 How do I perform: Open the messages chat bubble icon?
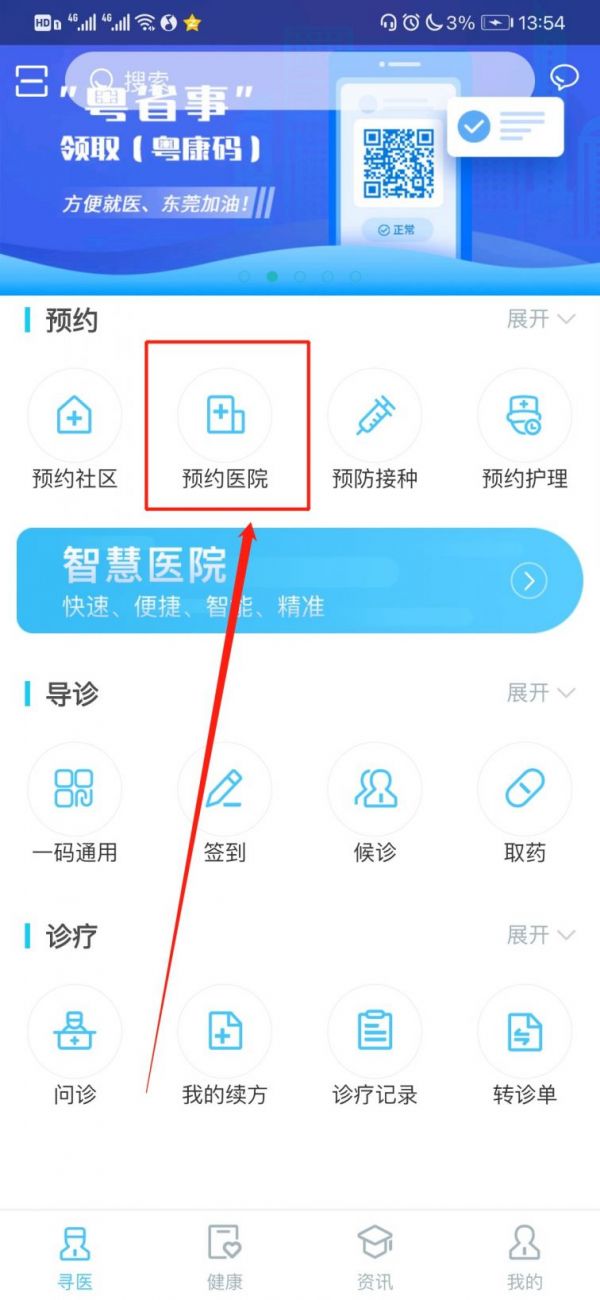click(x=565, y=78)
